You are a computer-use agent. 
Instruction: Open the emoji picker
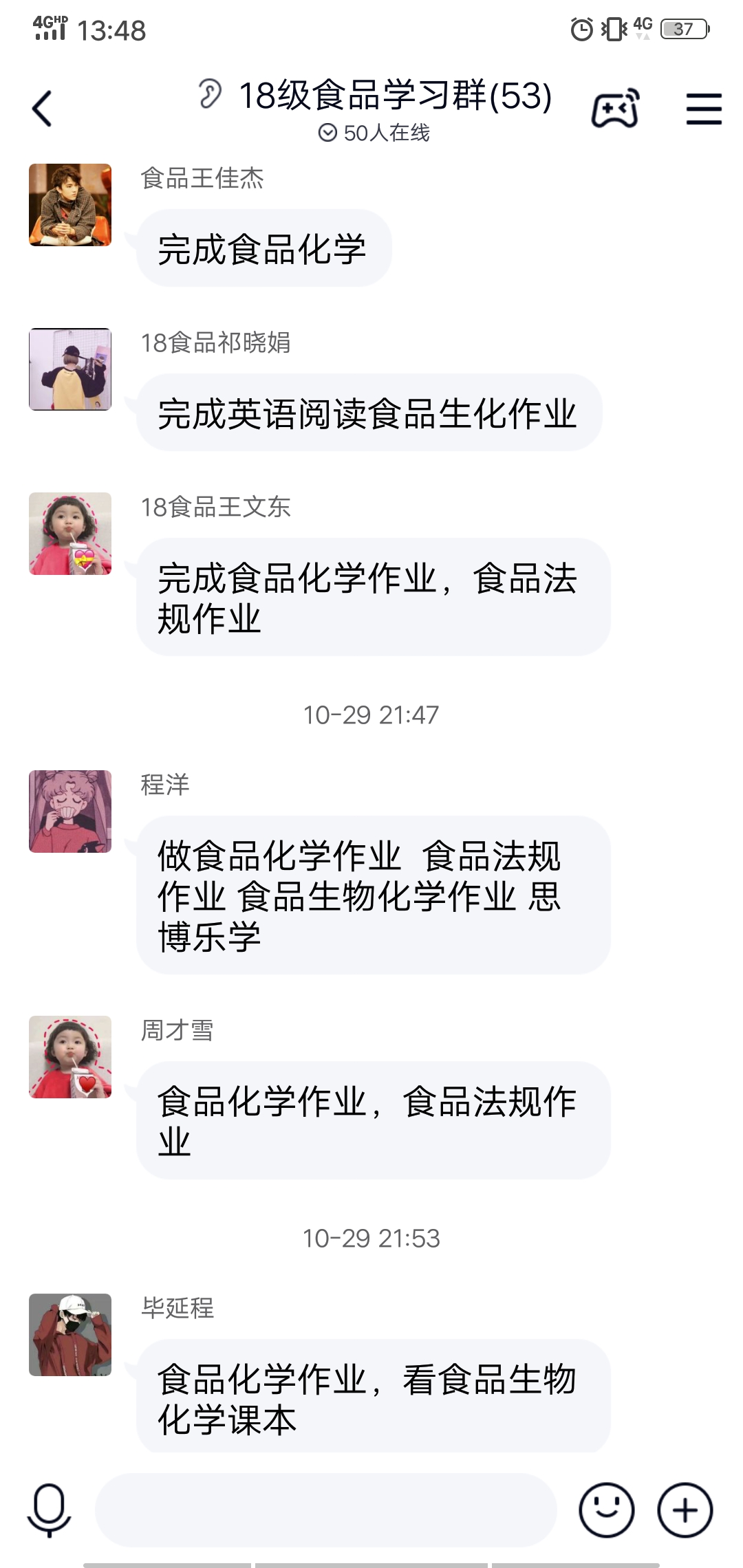point(606,1510)
